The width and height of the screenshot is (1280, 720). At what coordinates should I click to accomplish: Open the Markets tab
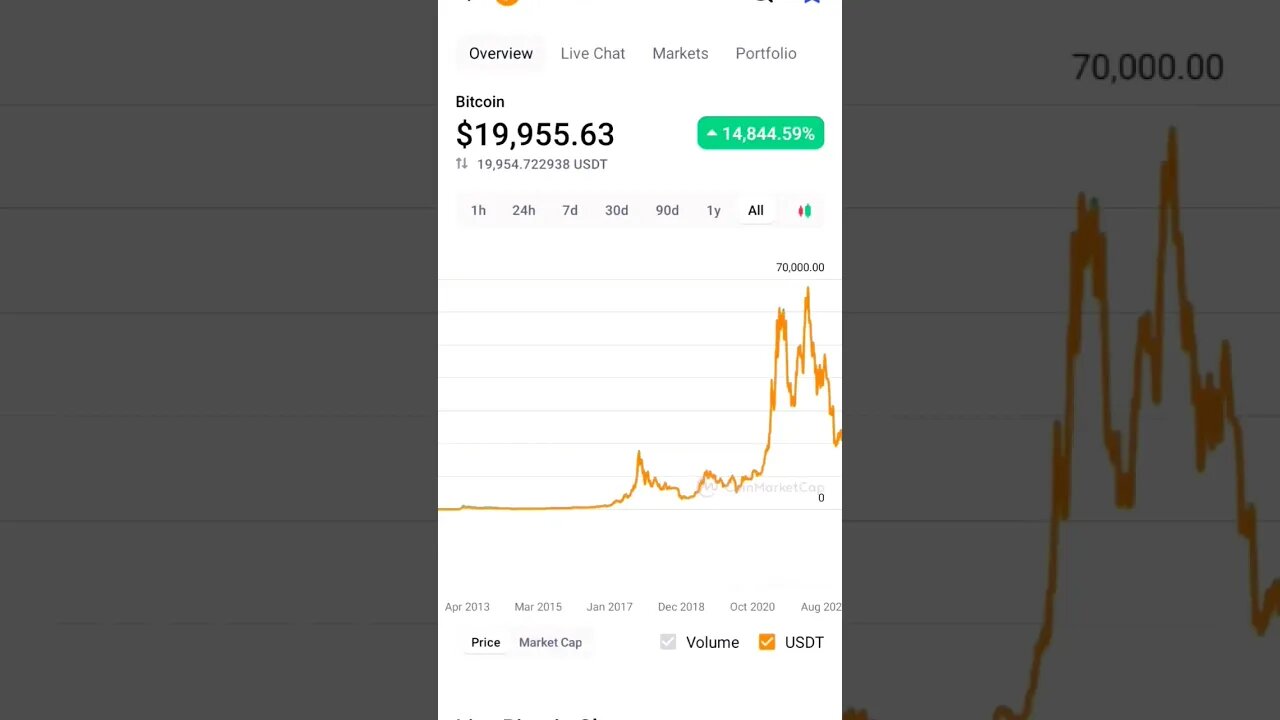click(680, 54)
